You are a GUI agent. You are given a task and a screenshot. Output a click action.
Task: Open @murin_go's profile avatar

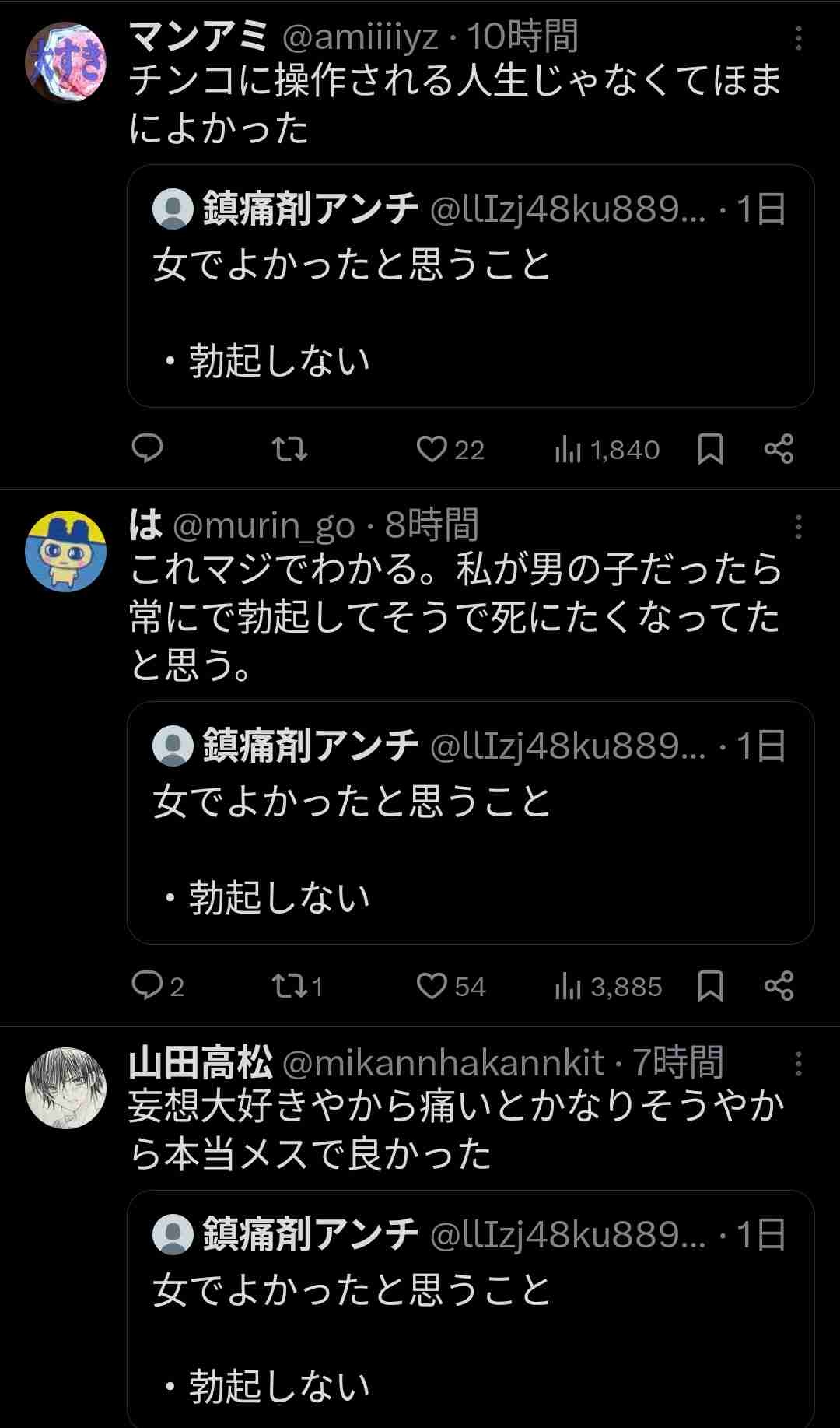click(x=66, y=551)
